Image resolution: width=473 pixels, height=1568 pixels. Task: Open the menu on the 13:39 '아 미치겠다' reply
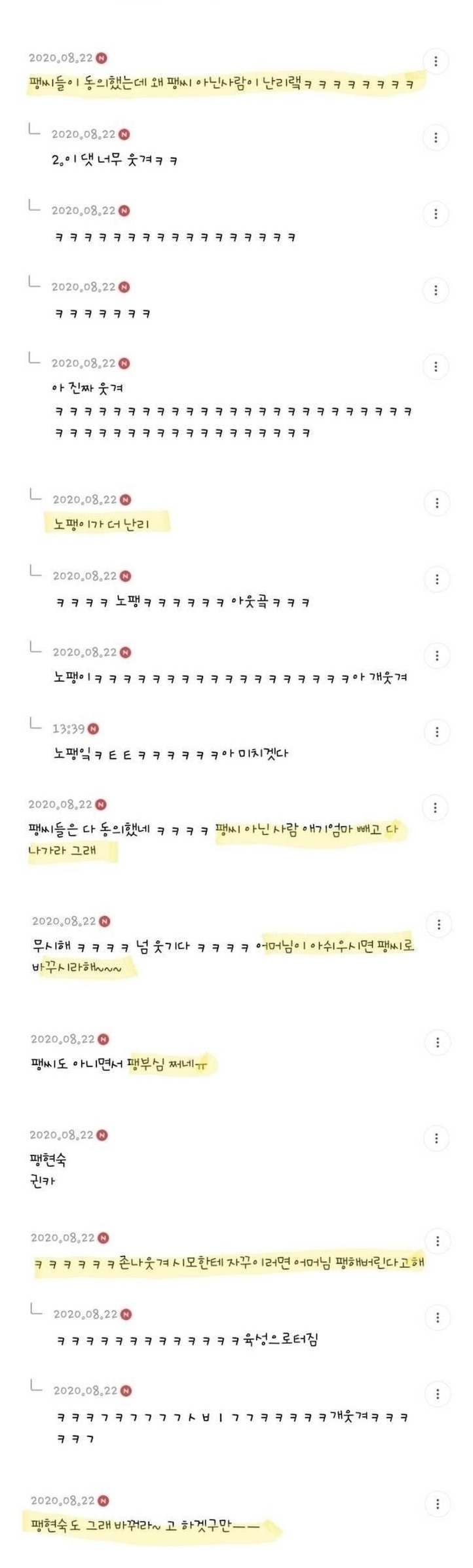click(x=436, y=732)
